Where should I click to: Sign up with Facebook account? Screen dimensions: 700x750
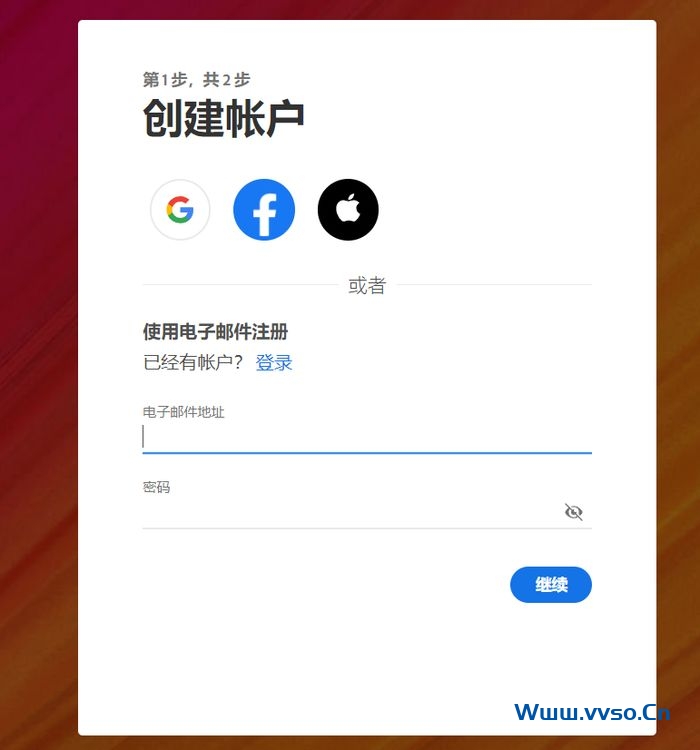pyautogui.click(x=264, y=210)
